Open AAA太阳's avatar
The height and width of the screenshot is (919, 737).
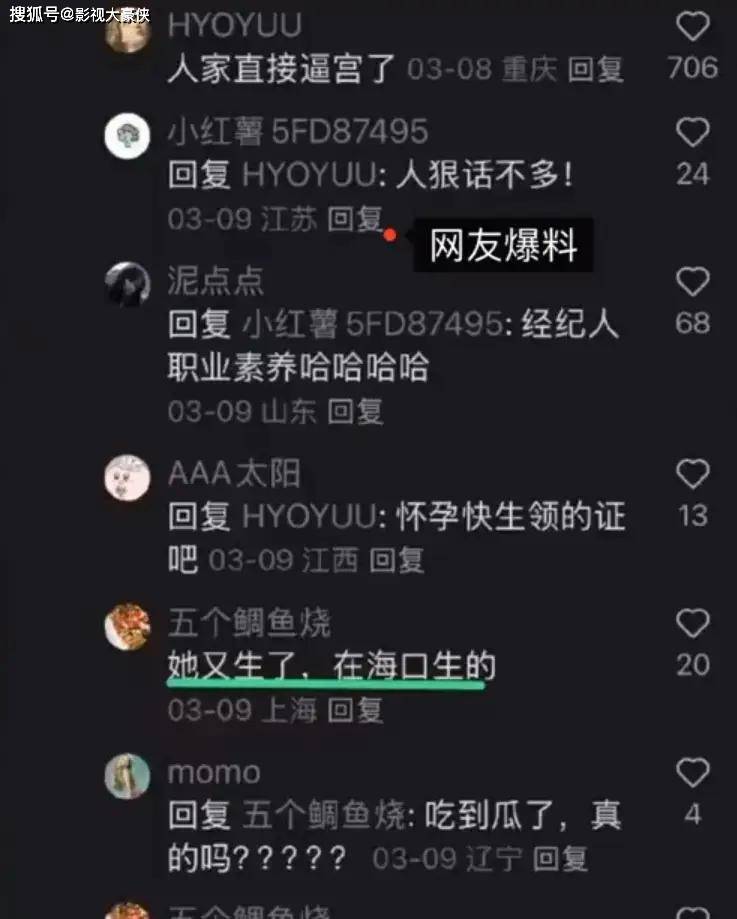point(128,477)
